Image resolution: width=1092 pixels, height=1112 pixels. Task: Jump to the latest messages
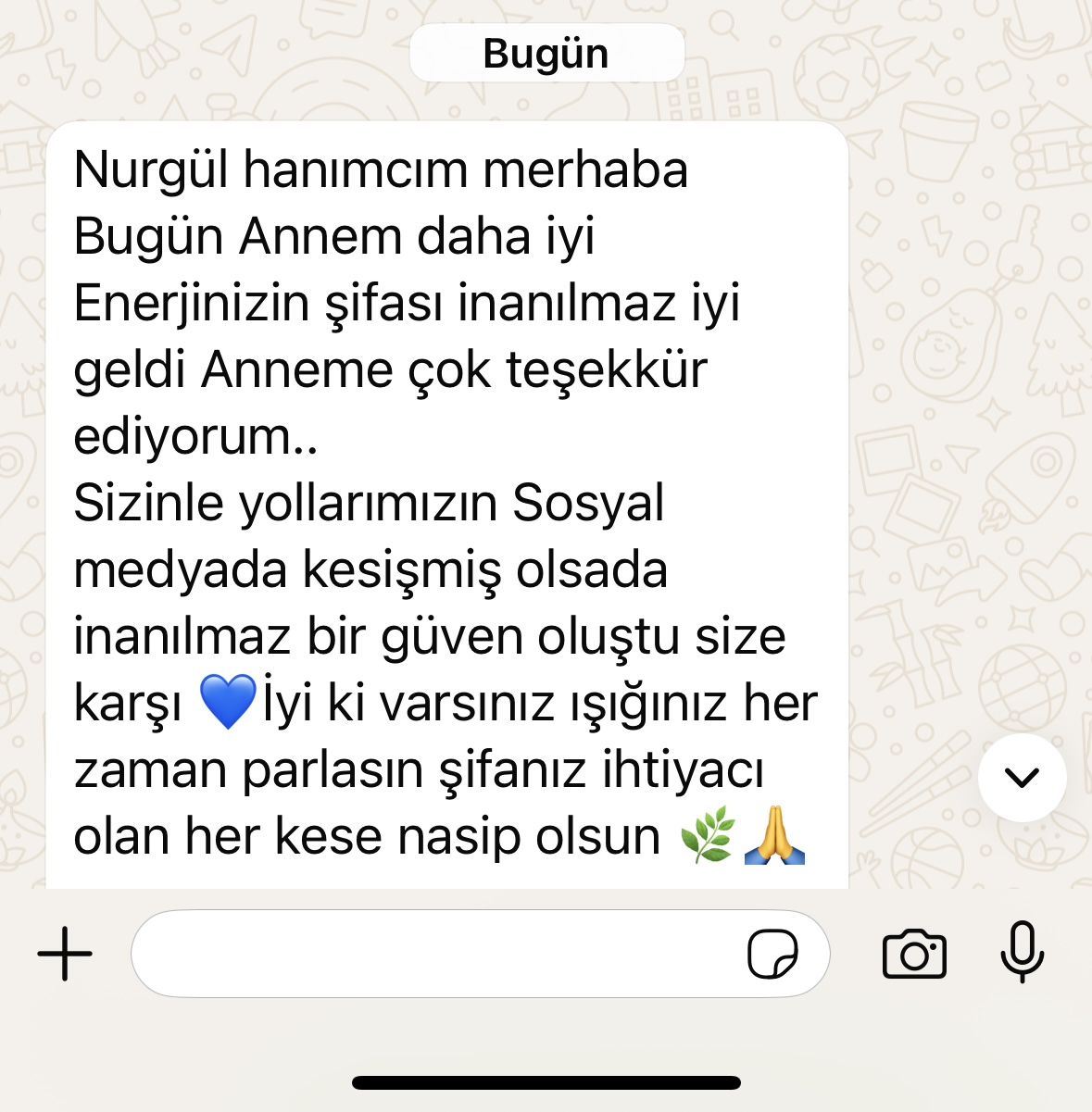(x=1022, y=778)
